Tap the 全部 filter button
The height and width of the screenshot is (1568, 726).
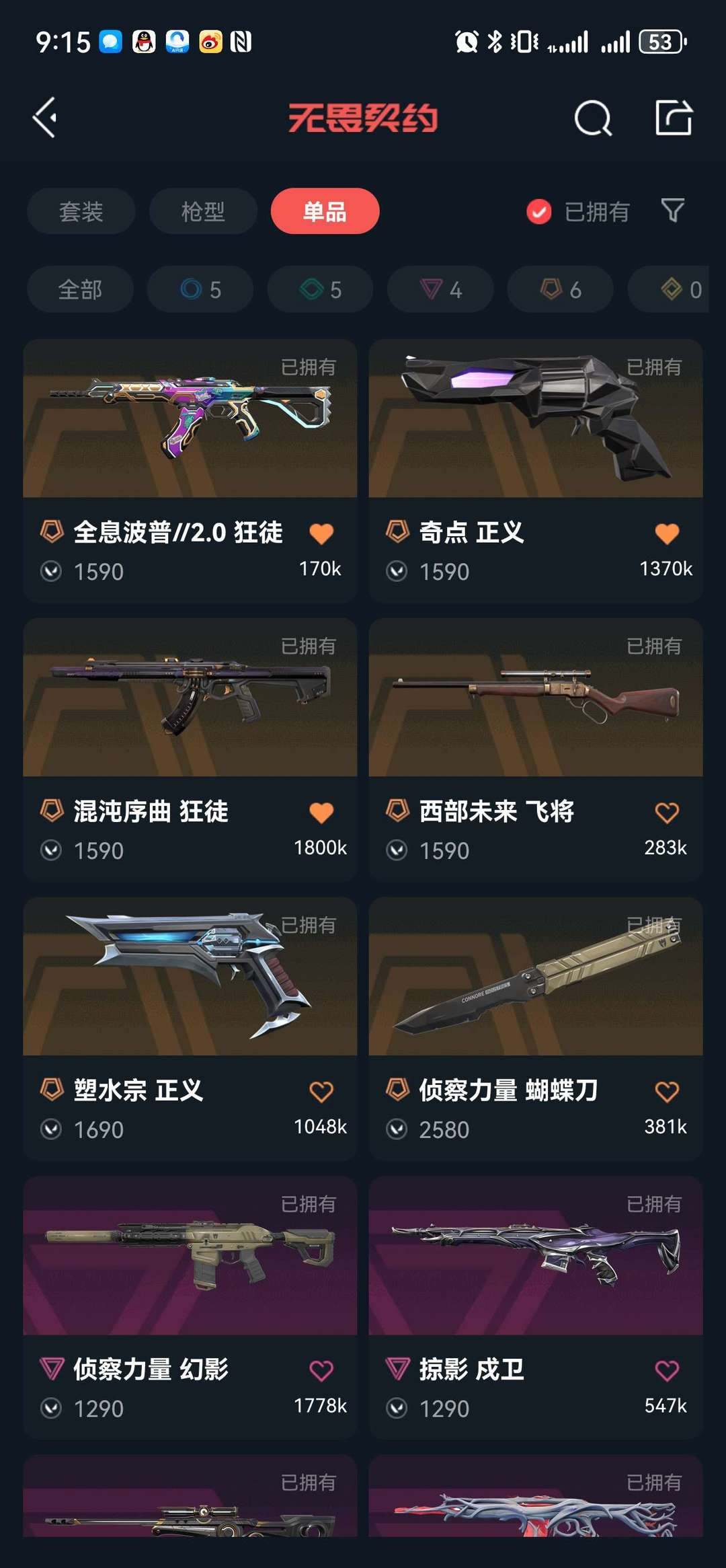pos(80,289)
